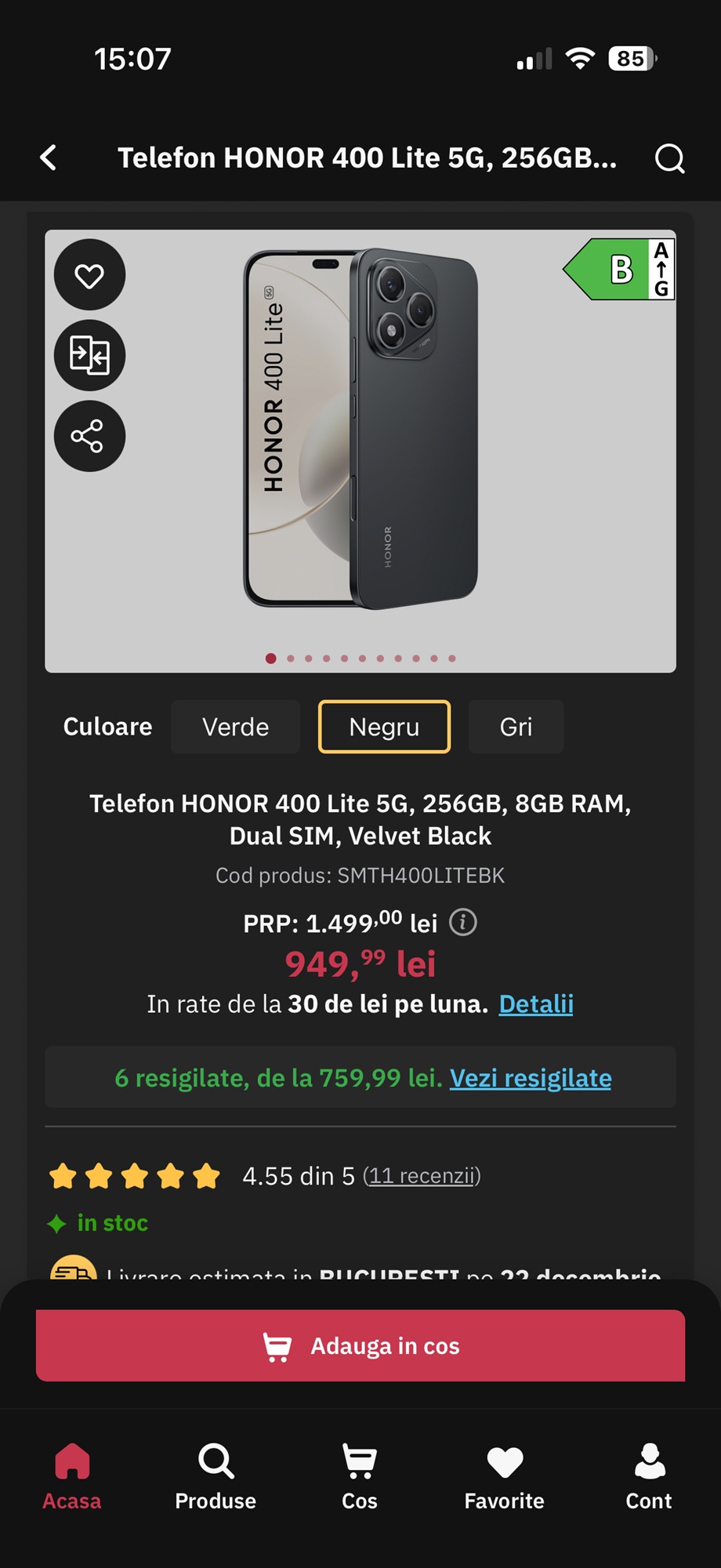
Task: Pick the Gri color option
Action: coord(516,727)
